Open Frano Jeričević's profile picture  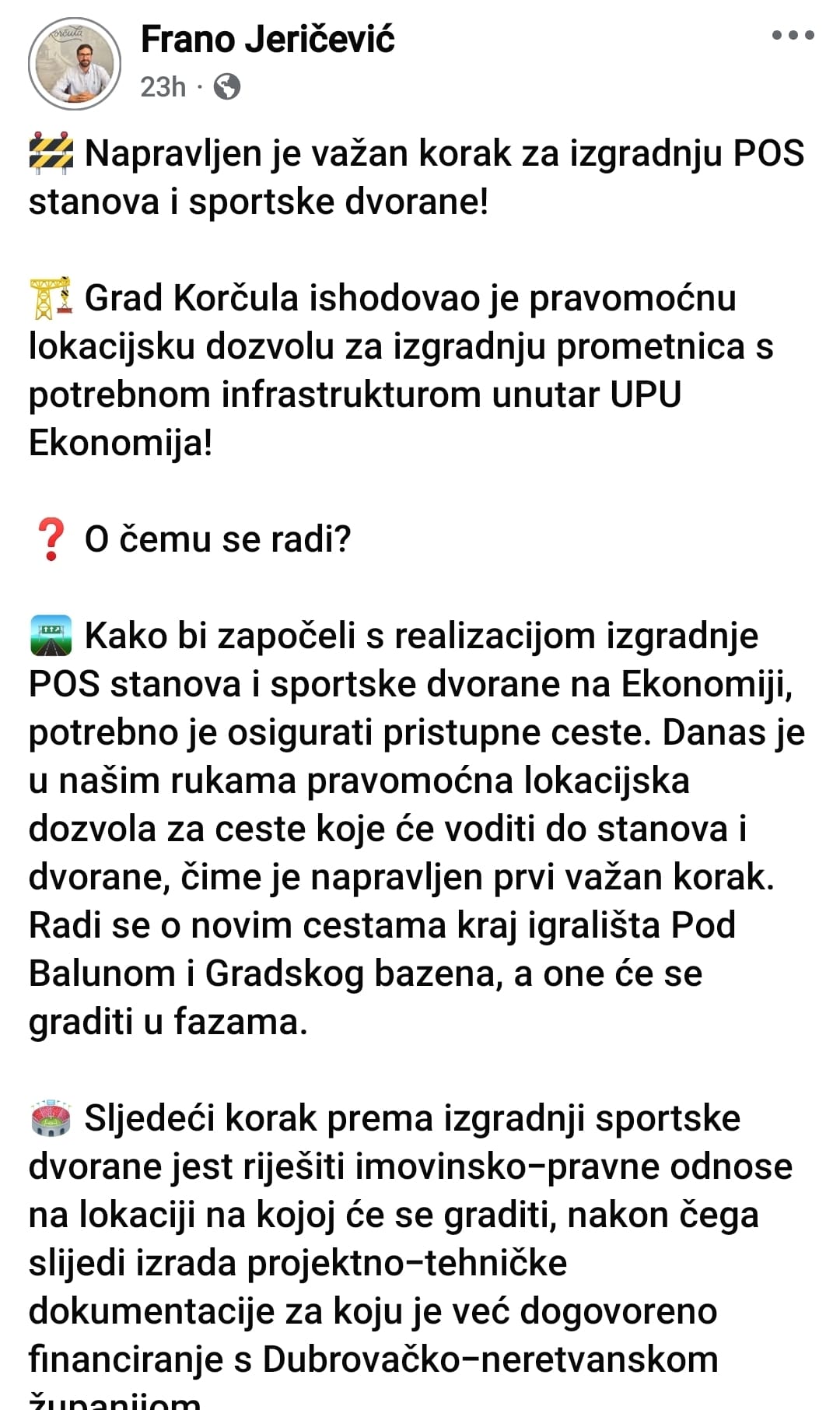point(75,63)
